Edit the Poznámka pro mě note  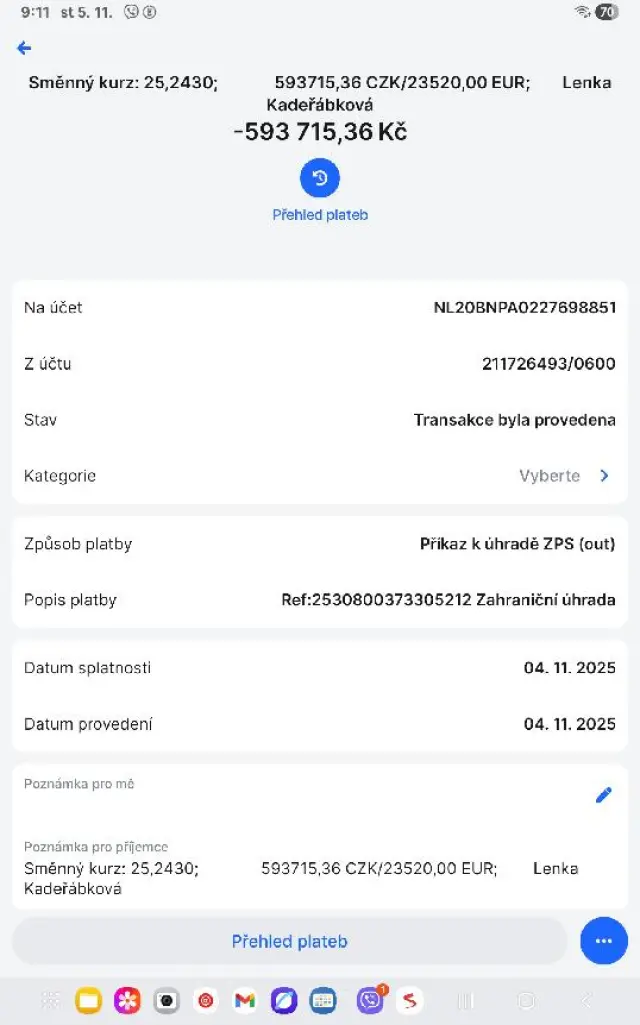pyautogui.click(x=603, y=795)
